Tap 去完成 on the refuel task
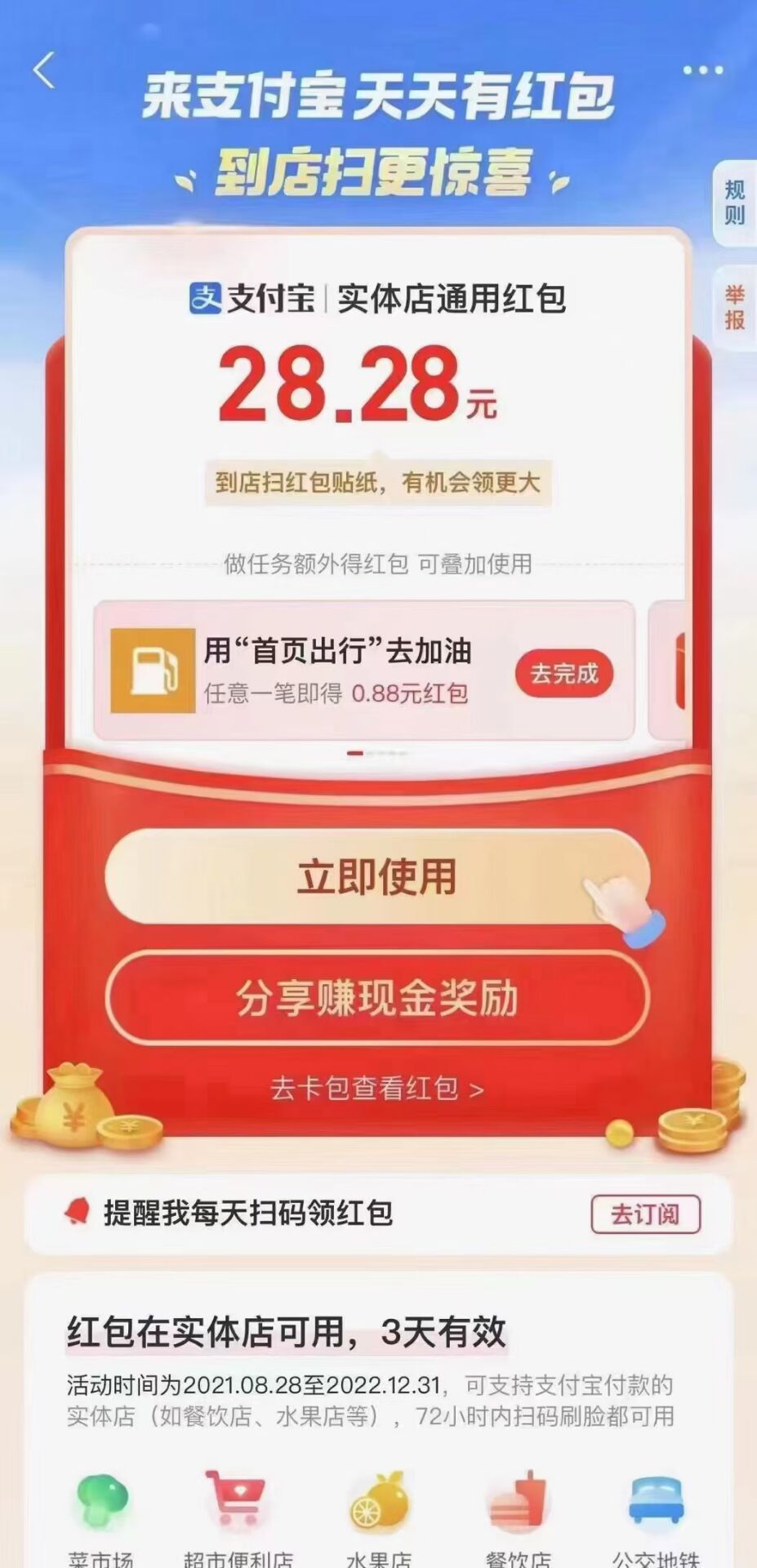757x1568 pixels. (563, 674)
